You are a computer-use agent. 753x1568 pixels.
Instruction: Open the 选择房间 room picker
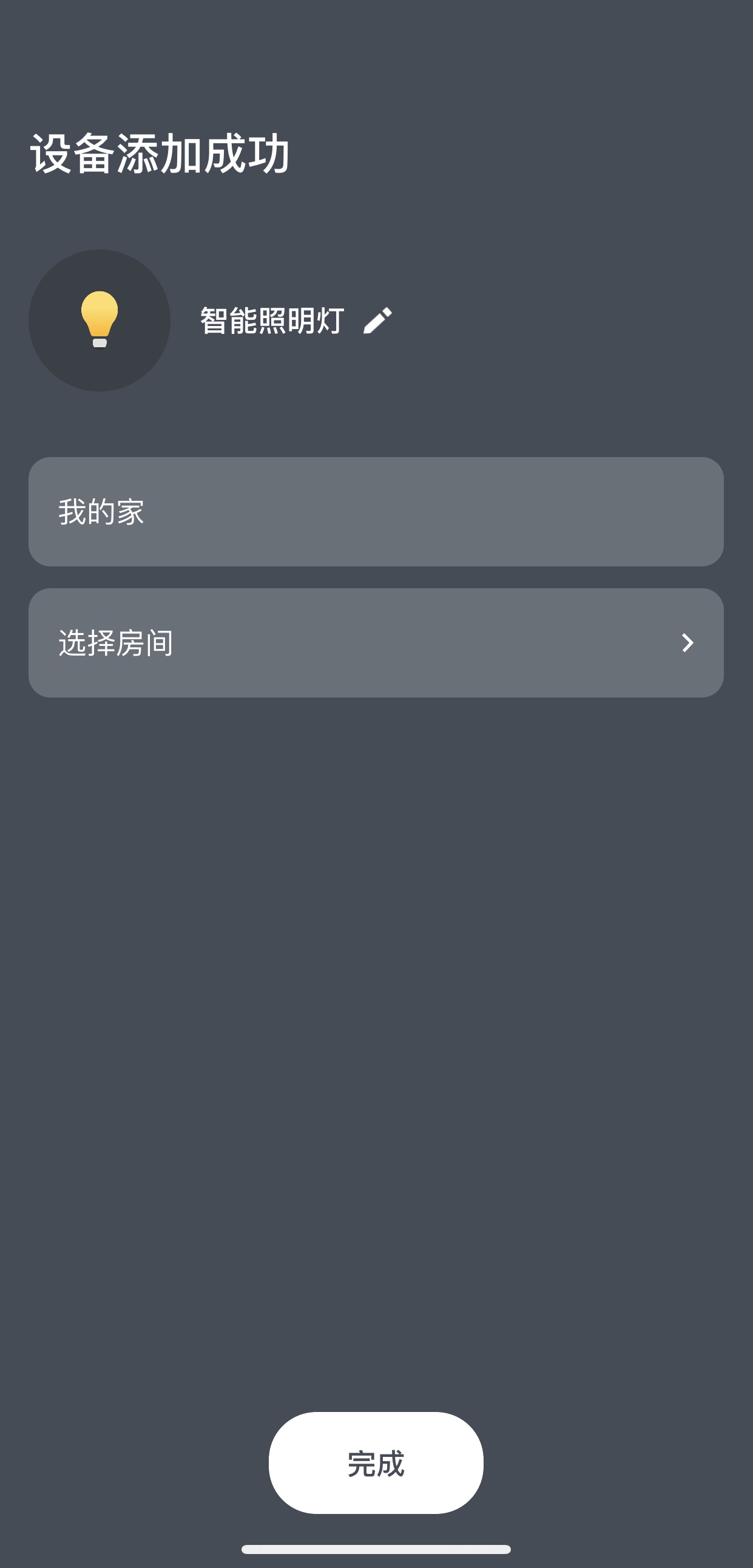point(376,643)
